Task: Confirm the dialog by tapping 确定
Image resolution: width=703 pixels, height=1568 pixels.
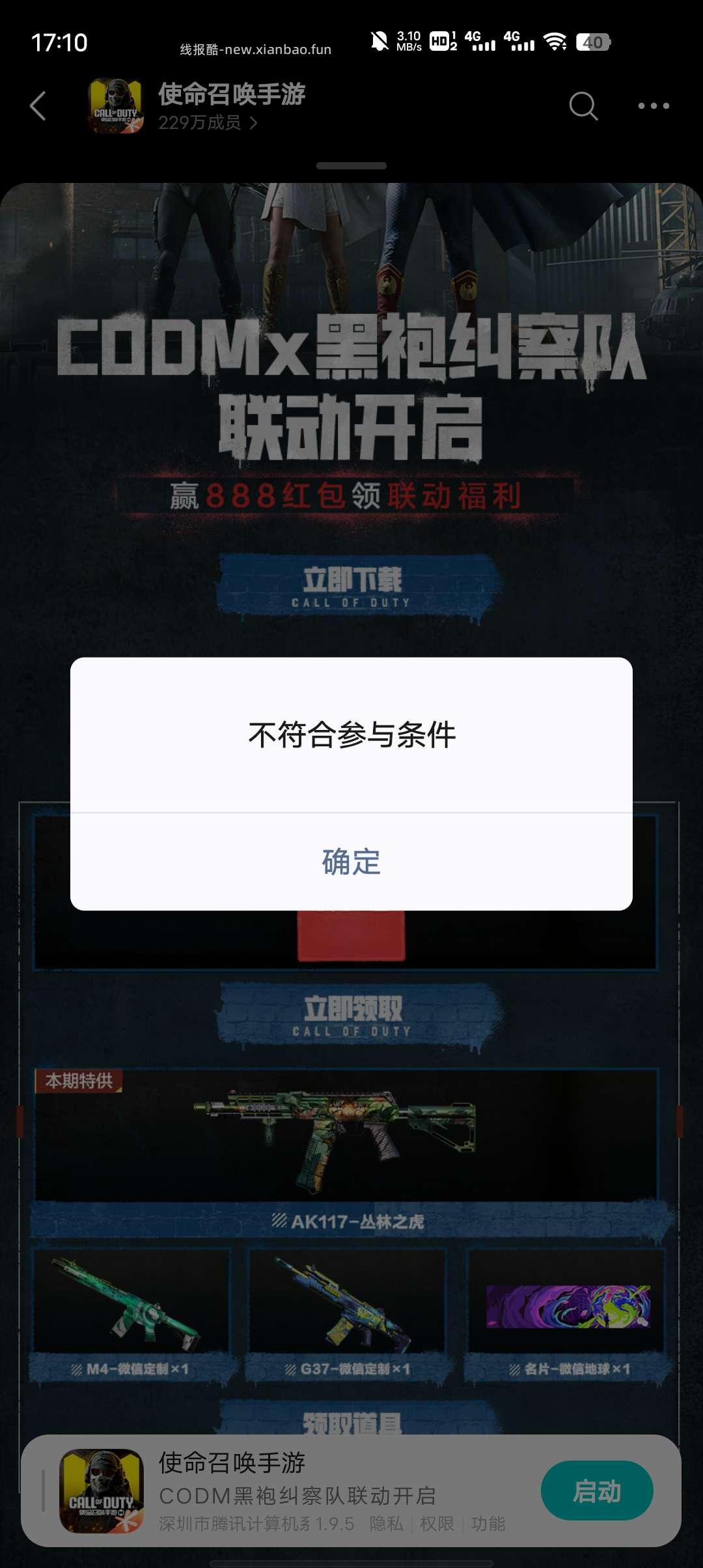Action: tap(351, 861)
